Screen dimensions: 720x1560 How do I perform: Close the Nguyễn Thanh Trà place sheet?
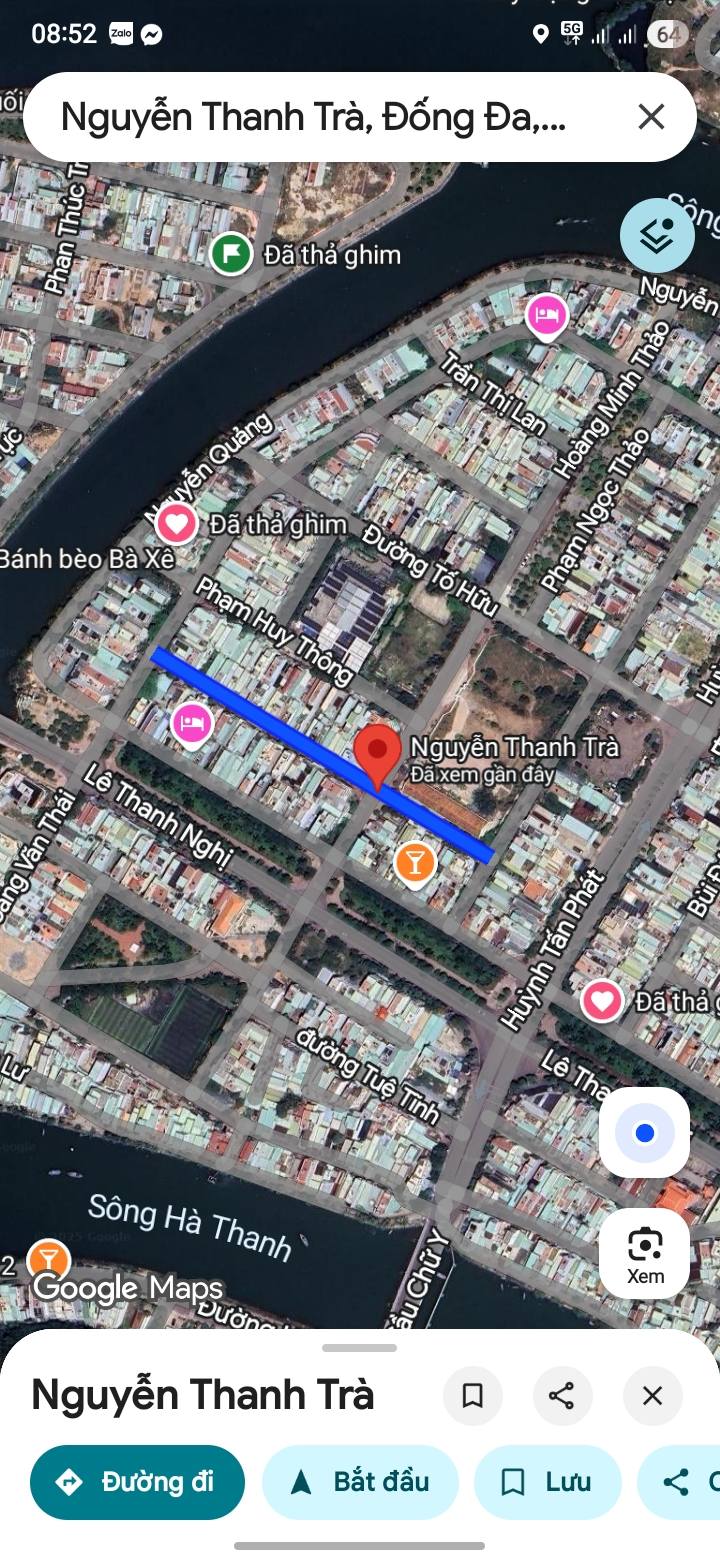(652, 1395)
